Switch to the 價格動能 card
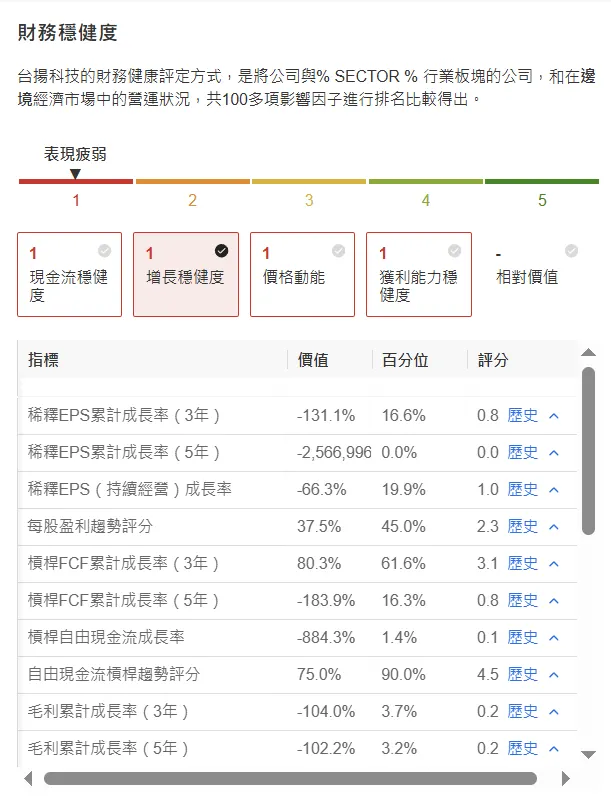 click(x=302, y=274)
